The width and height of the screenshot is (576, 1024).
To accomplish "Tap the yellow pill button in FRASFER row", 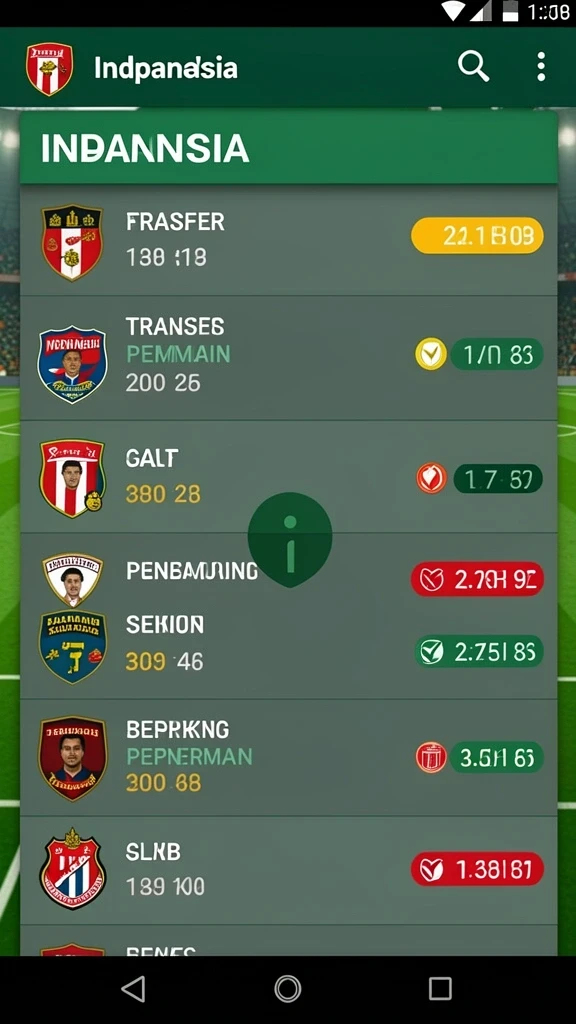I will click(477, 235).
